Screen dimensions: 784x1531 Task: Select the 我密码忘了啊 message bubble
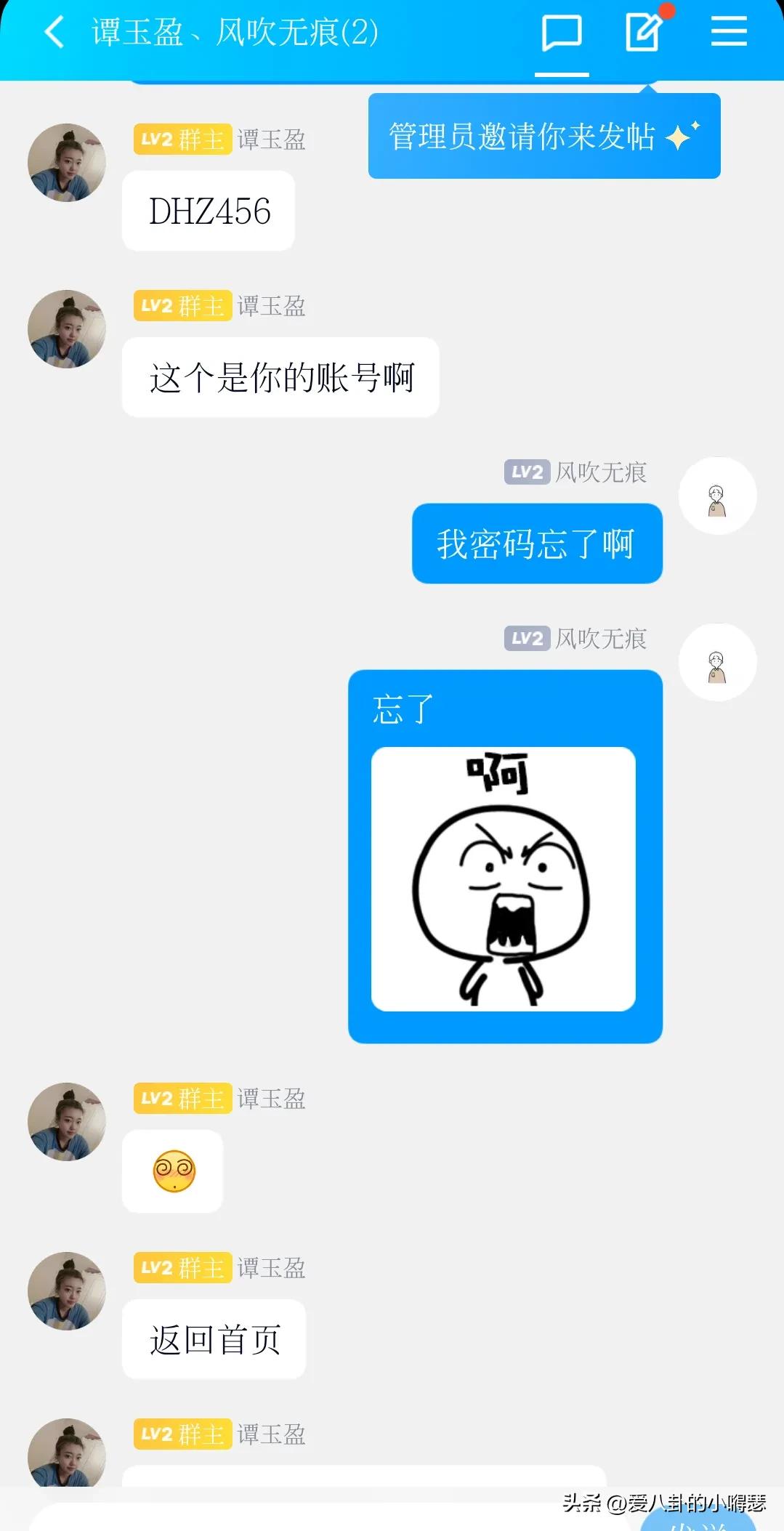[537, 543]
